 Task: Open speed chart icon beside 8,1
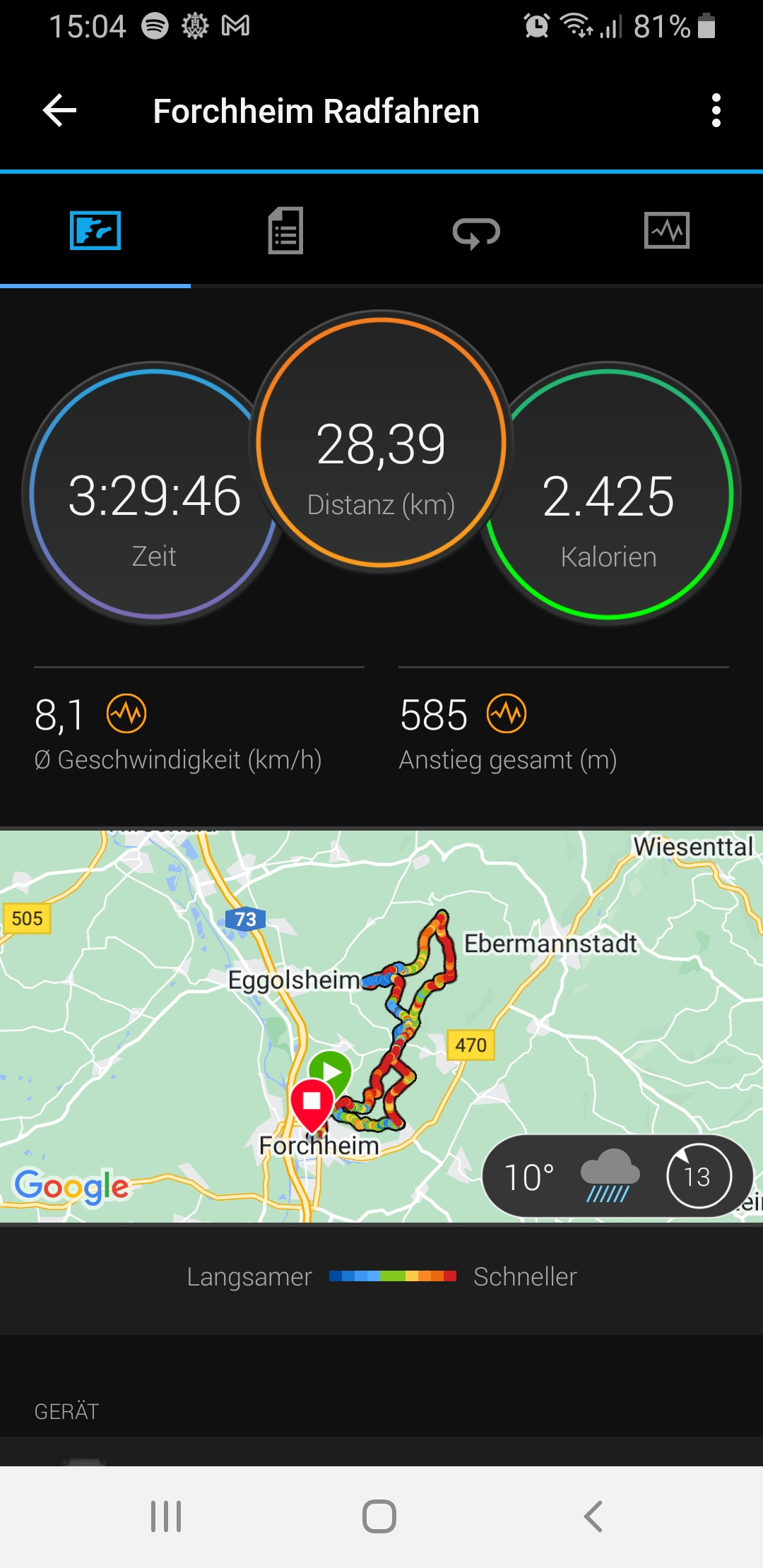[126, 713]
